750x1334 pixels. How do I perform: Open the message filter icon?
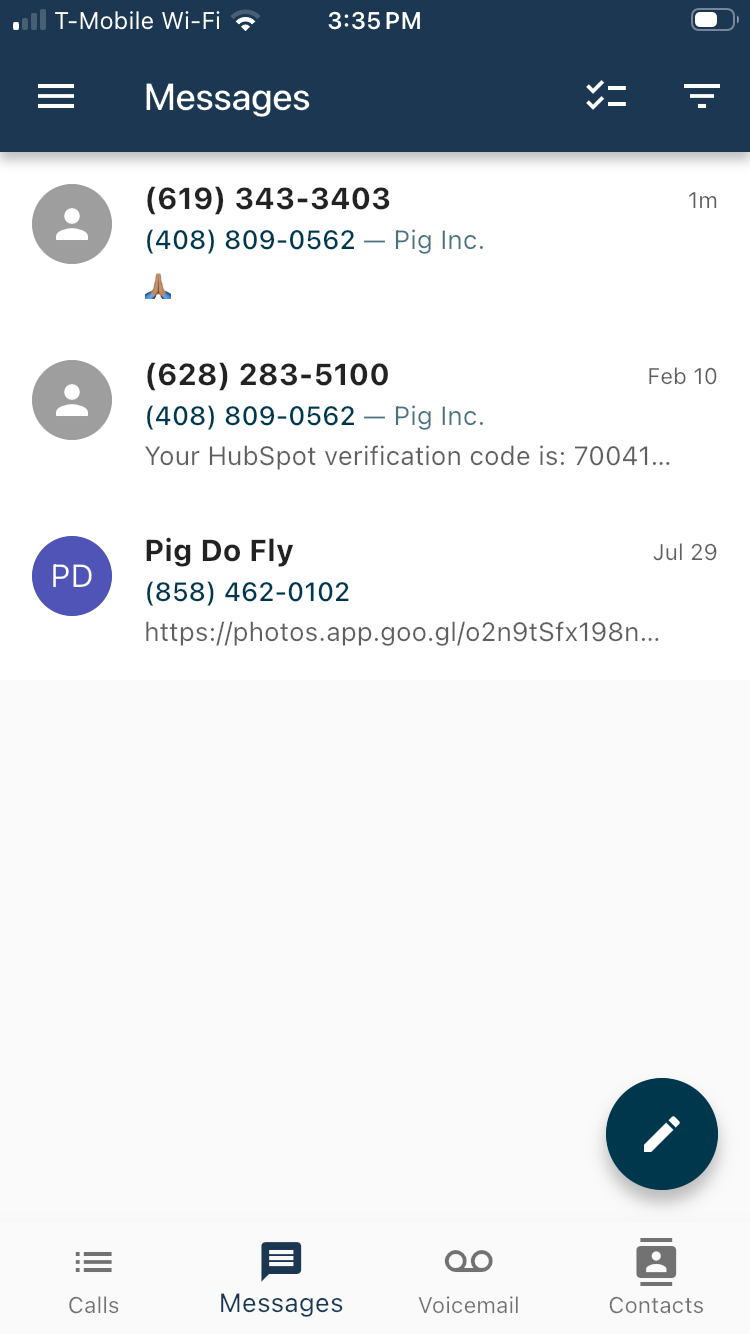point(702,97)
